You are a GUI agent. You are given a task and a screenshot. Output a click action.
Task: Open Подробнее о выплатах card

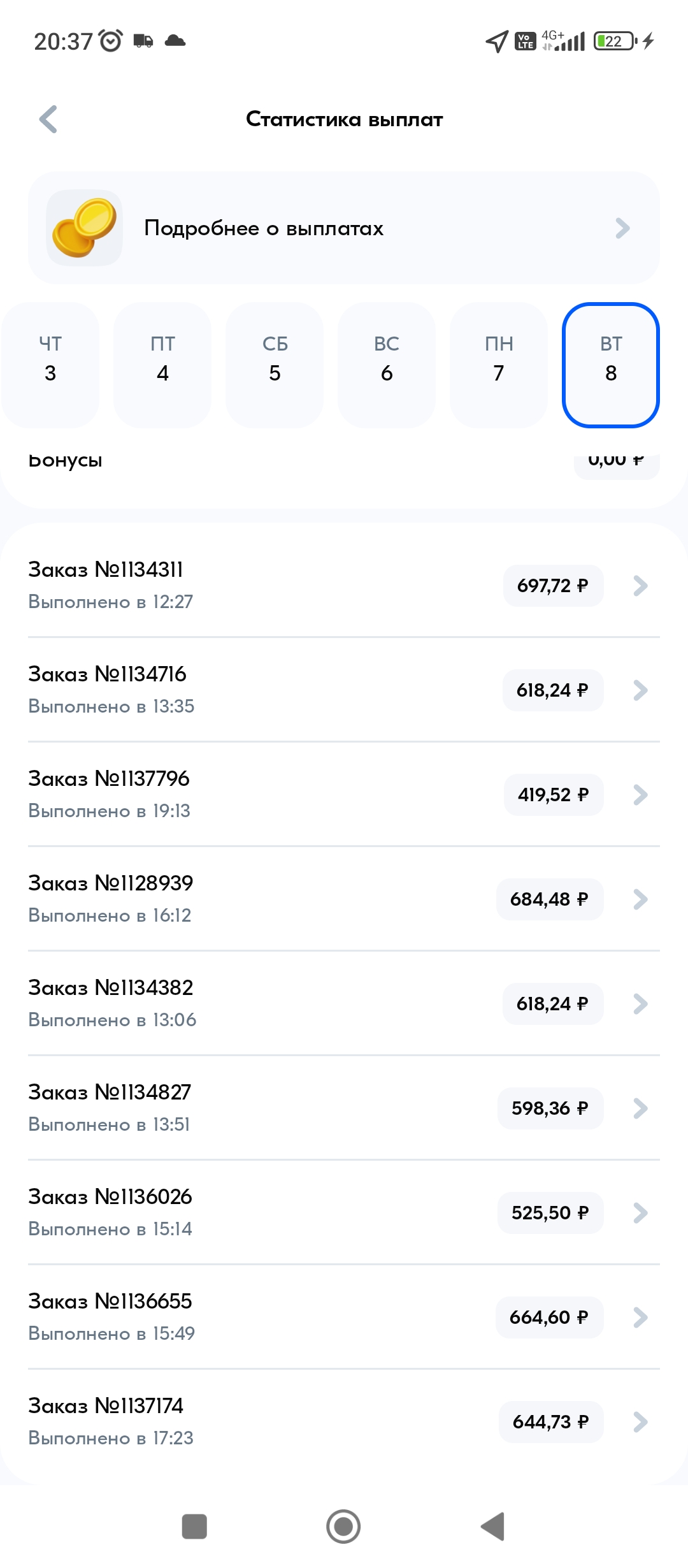point(344,228)
